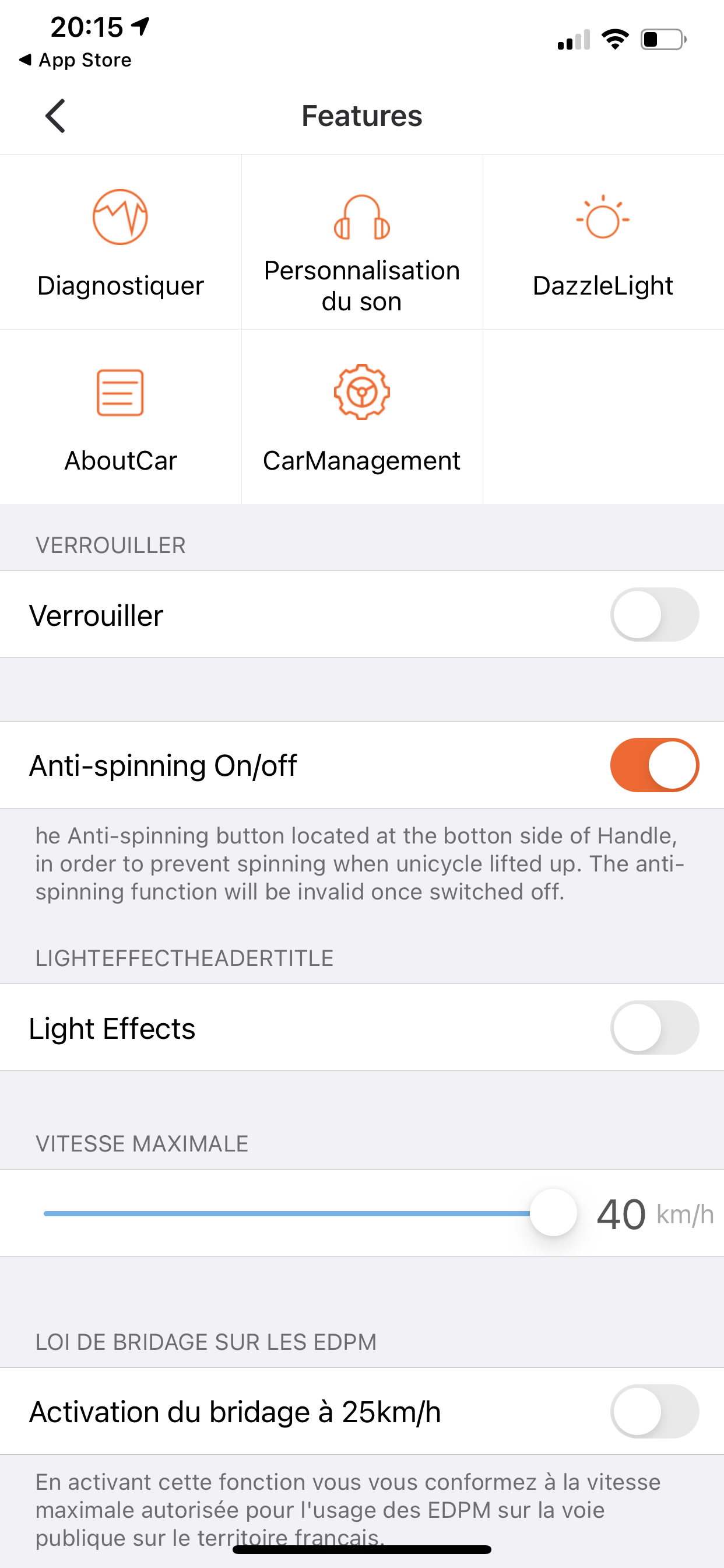Go back from the Features screen
The image size is (724, 1568).
(55, 116)
